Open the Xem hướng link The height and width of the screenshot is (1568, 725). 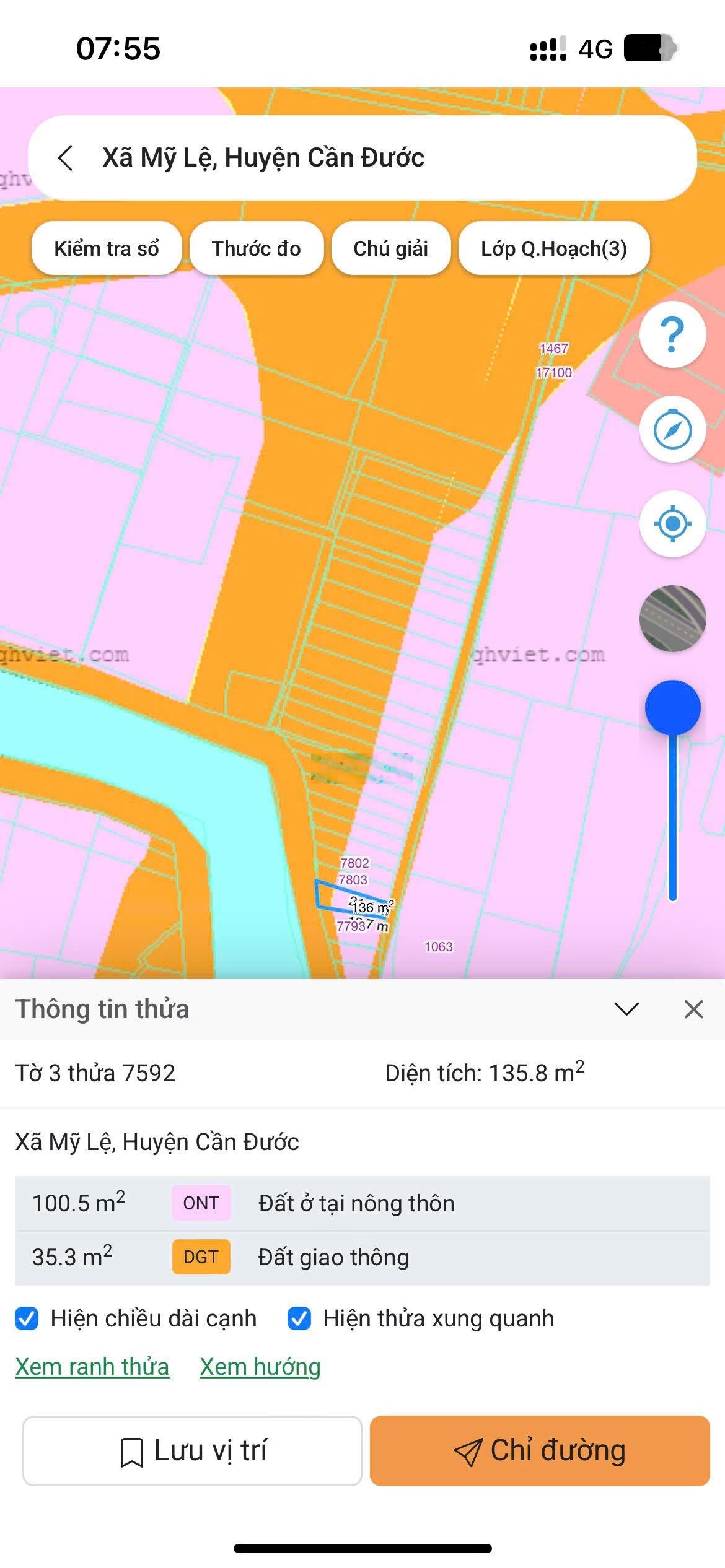[x=260, y=1367]
